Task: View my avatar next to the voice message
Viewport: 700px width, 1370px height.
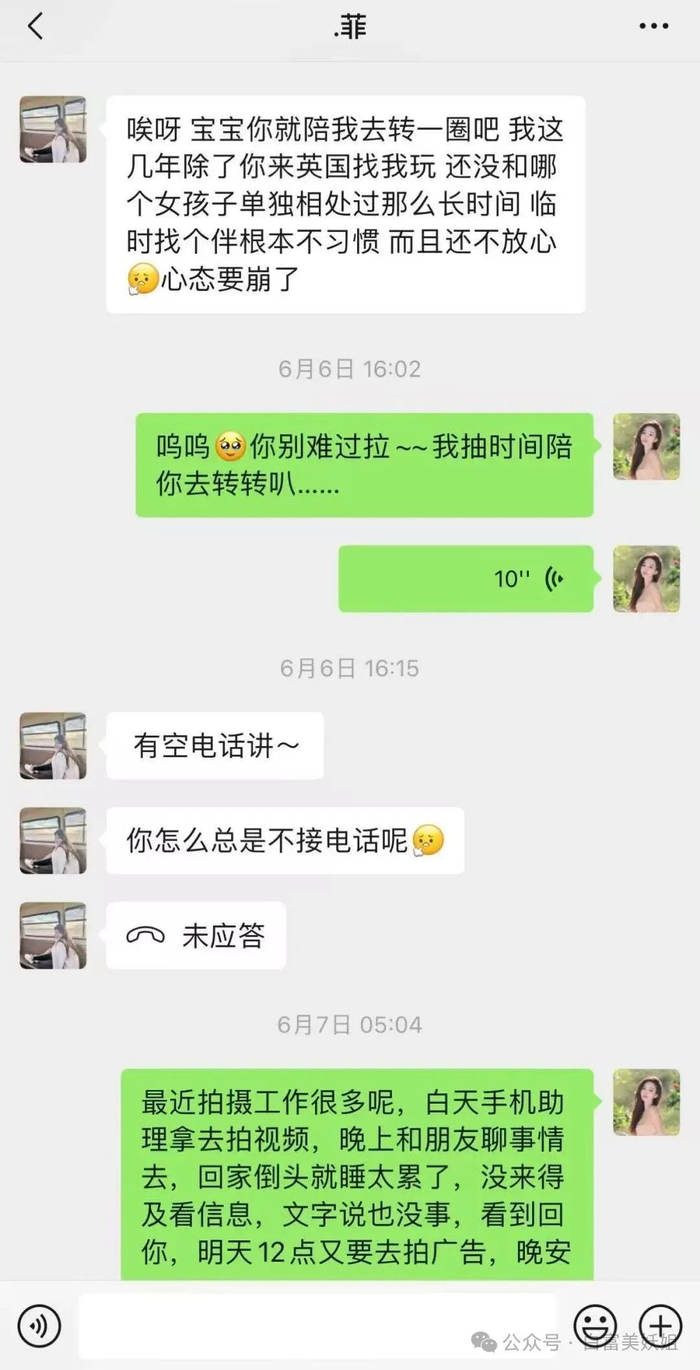Action: (x=646, y=579)
